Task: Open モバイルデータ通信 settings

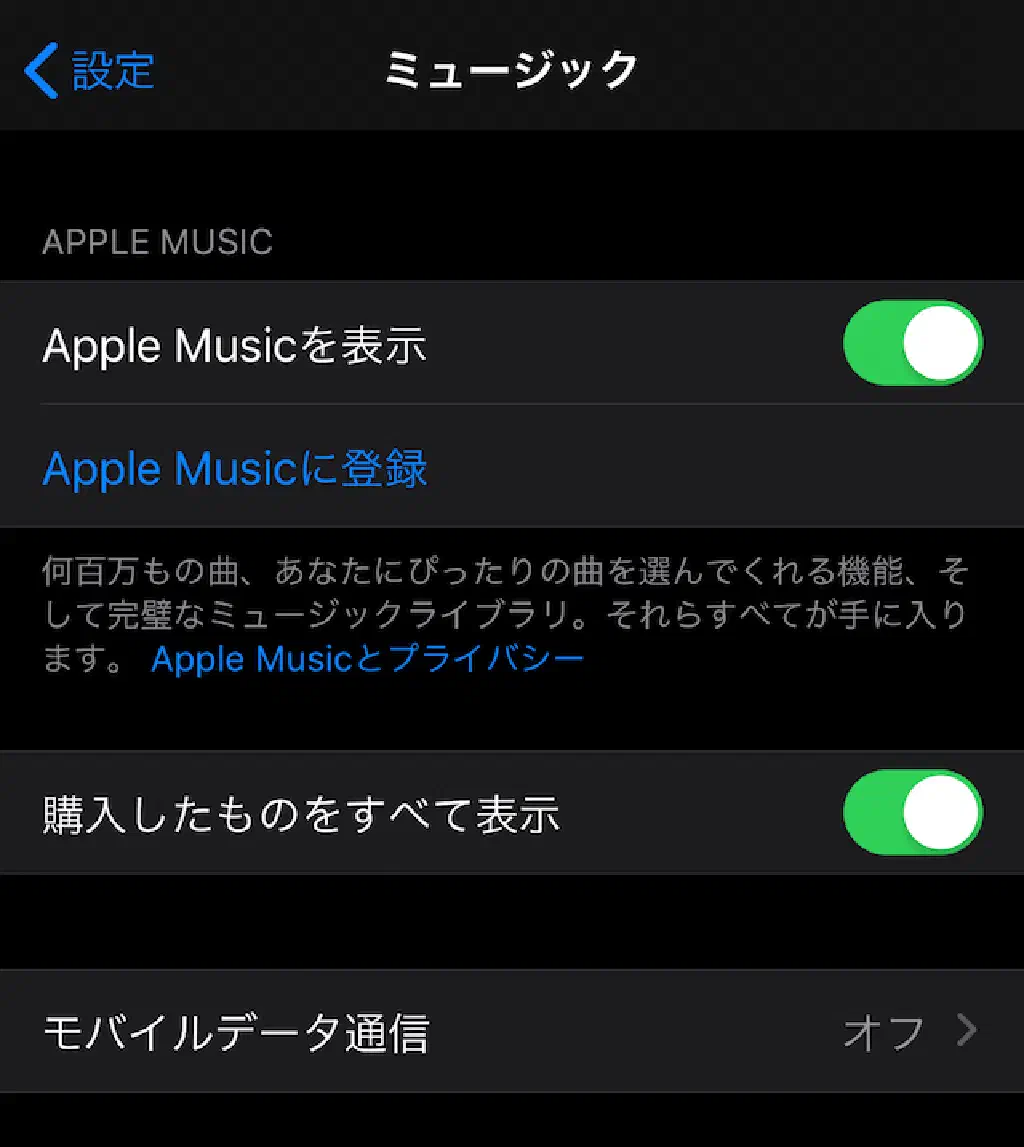Action: 510,1031
